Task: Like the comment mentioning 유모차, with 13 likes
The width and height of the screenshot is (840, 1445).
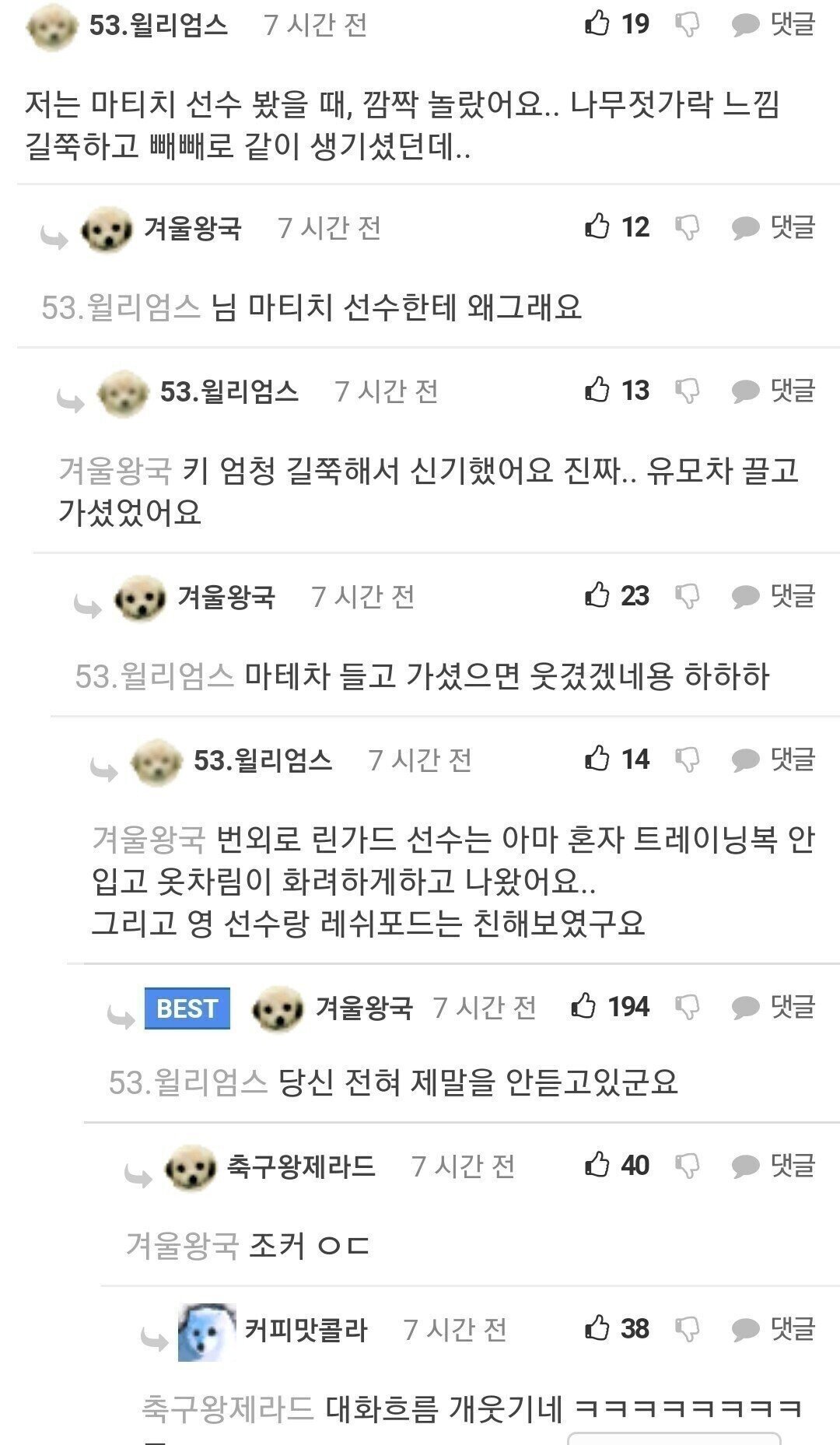Action: tap(597, 389)
